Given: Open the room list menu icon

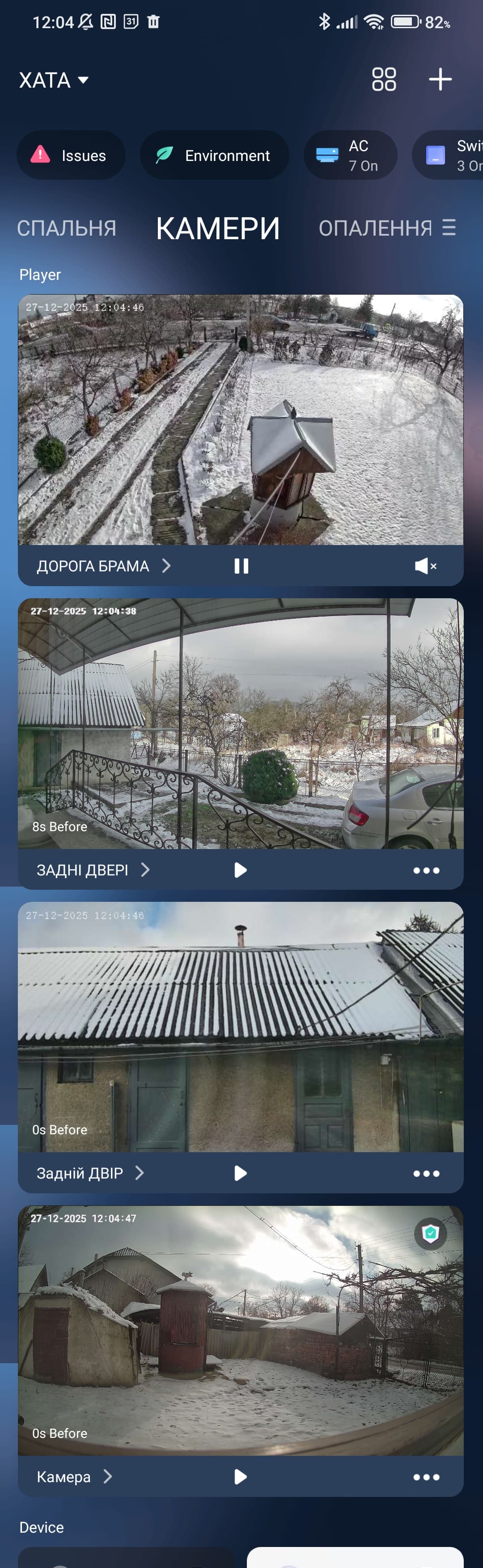Looking at the screenshot, I should pos(449,228).
